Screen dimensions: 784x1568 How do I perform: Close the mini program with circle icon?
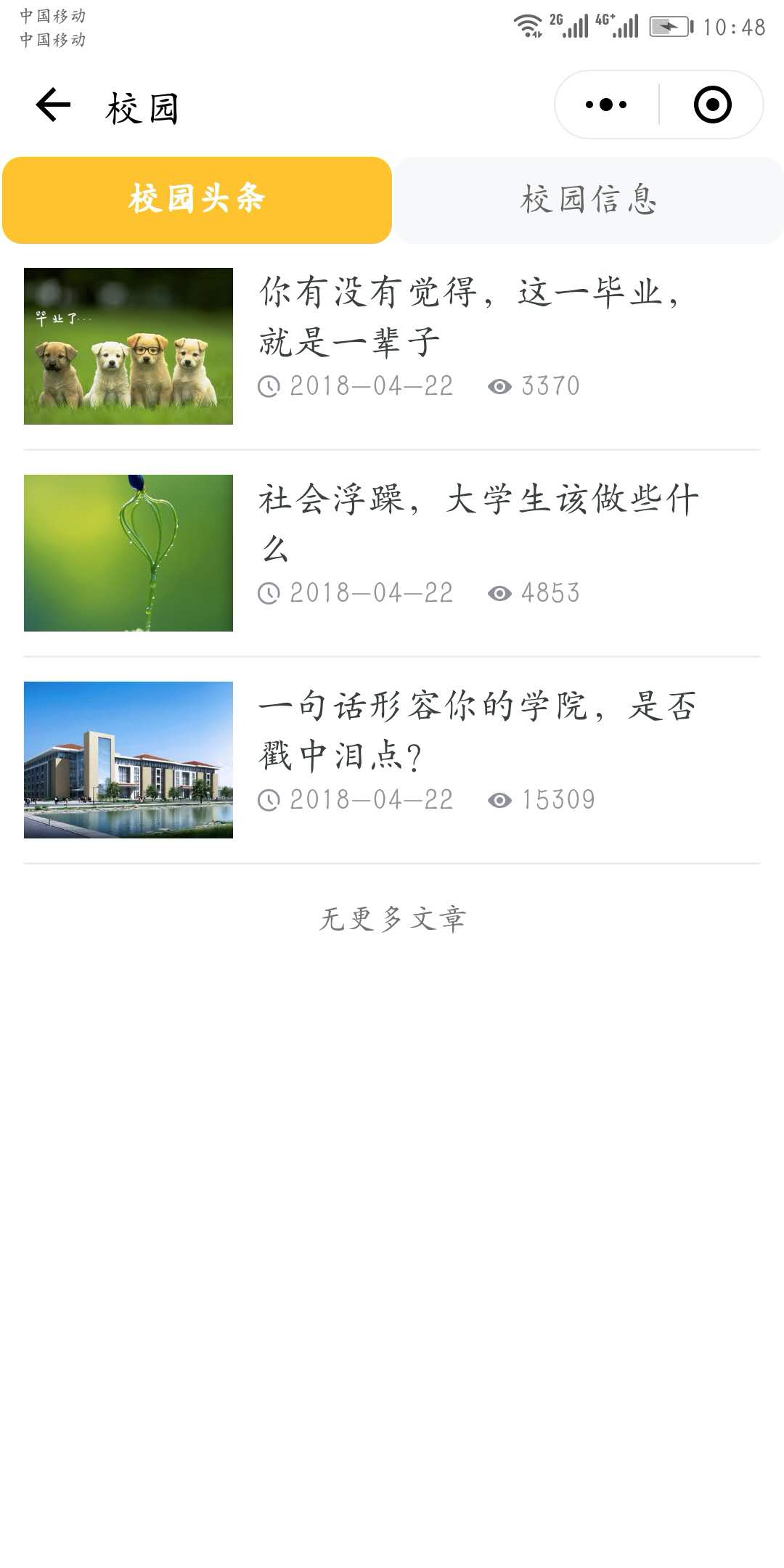pos(712,105)
